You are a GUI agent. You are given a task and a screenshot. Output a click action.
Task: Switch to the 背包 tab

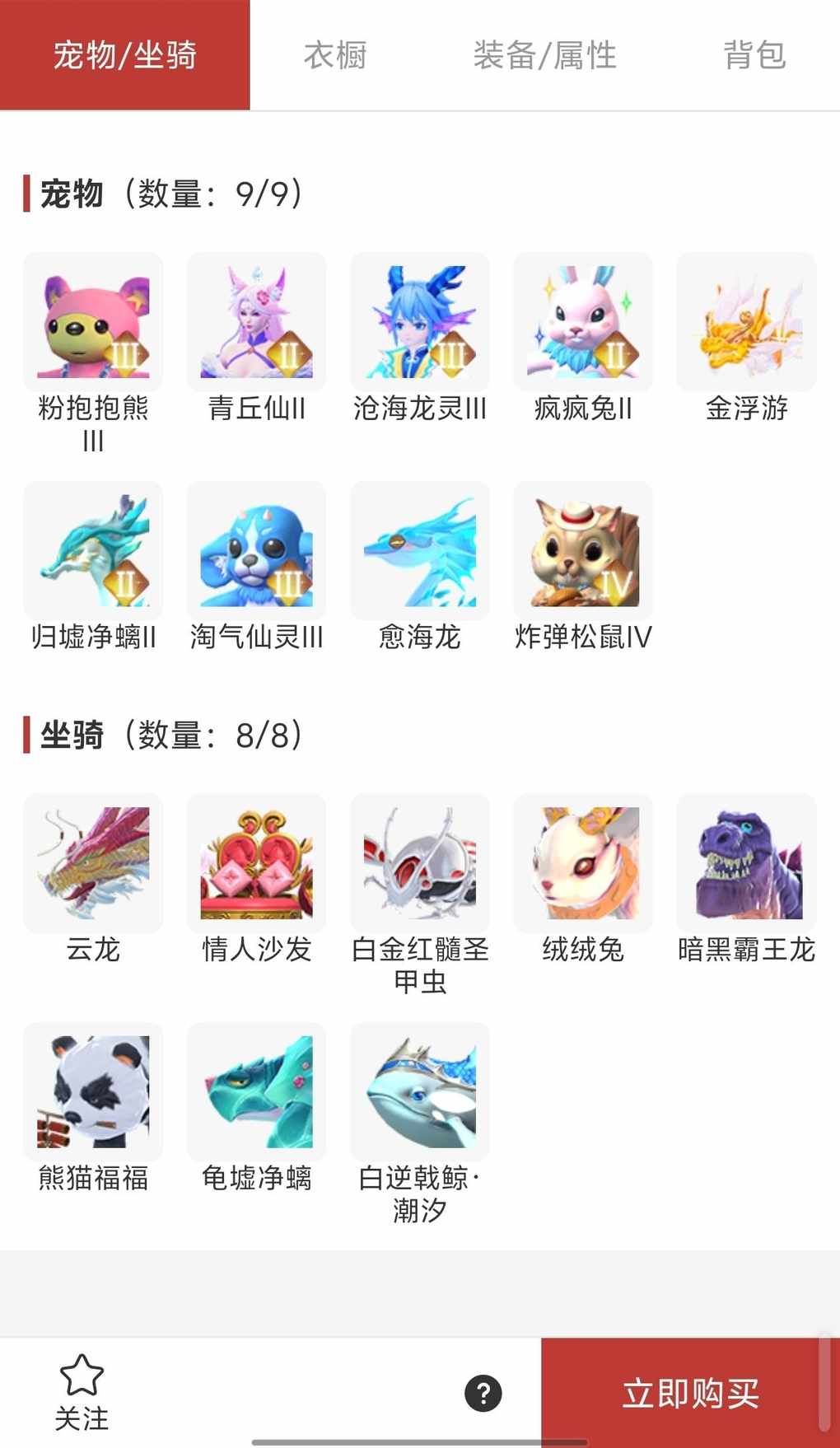(x=754, y=55)
